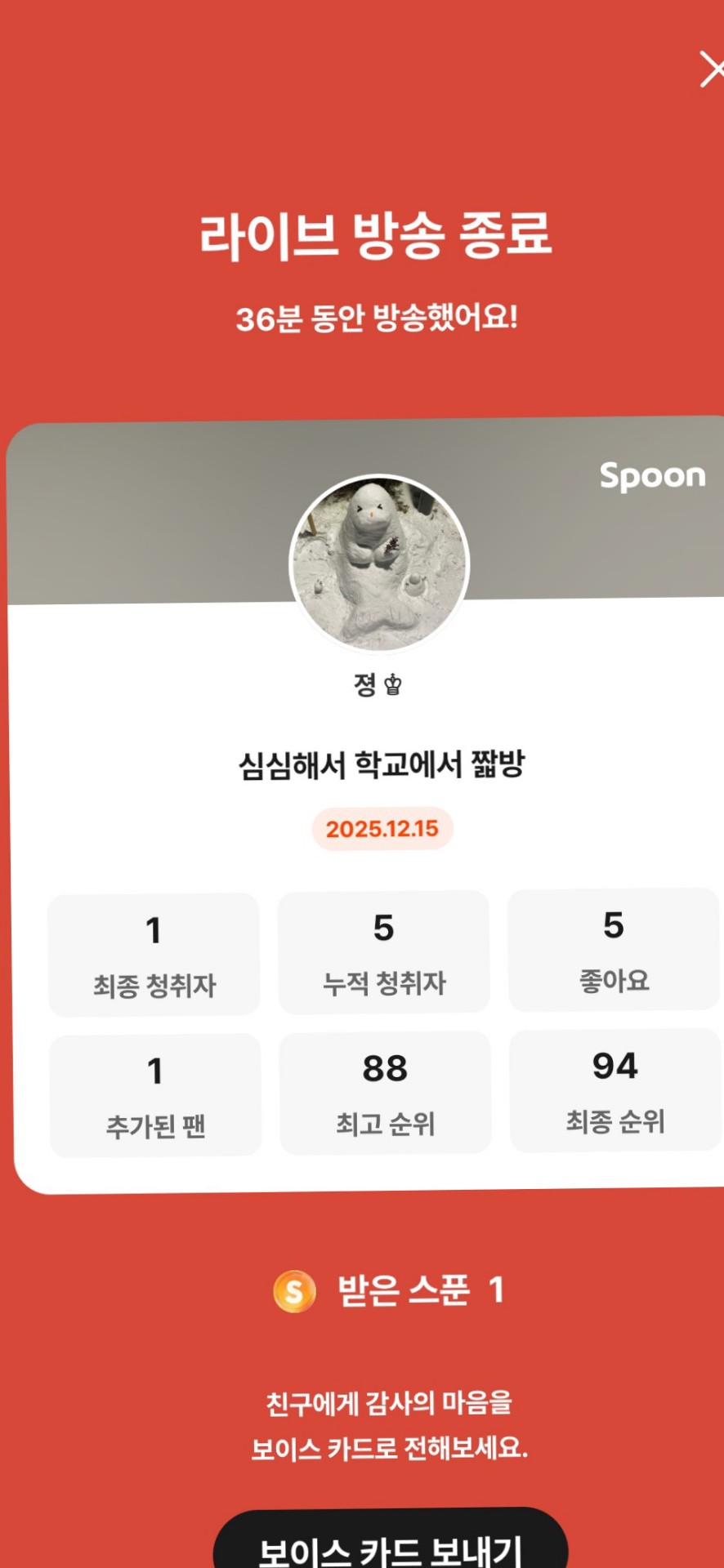724x1568 pixels.
Task: Tap the 보이스 카드 보내기 button
Action: click(x=391, y=1542)
